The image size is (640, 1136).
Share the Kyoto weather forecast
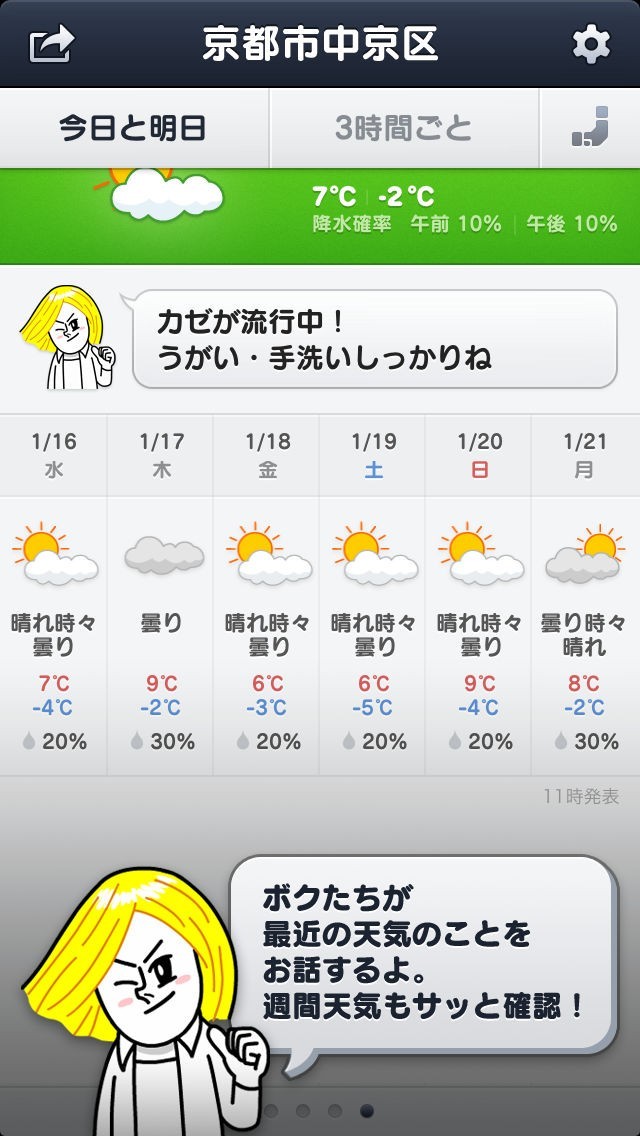coord(52,44)
